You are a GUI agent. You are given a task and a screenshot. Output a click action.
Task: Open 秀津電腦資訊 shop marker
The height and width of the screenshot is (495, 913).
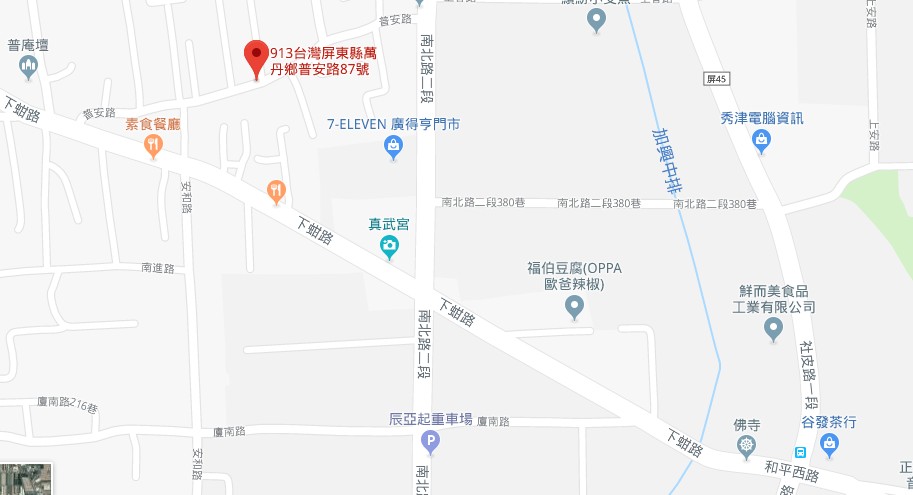point(762,140)
